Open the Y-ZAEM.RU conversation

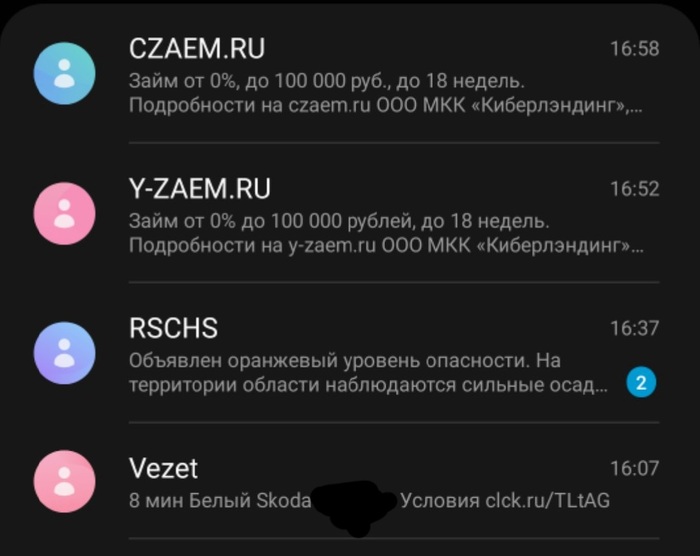(x=380, y=215)
